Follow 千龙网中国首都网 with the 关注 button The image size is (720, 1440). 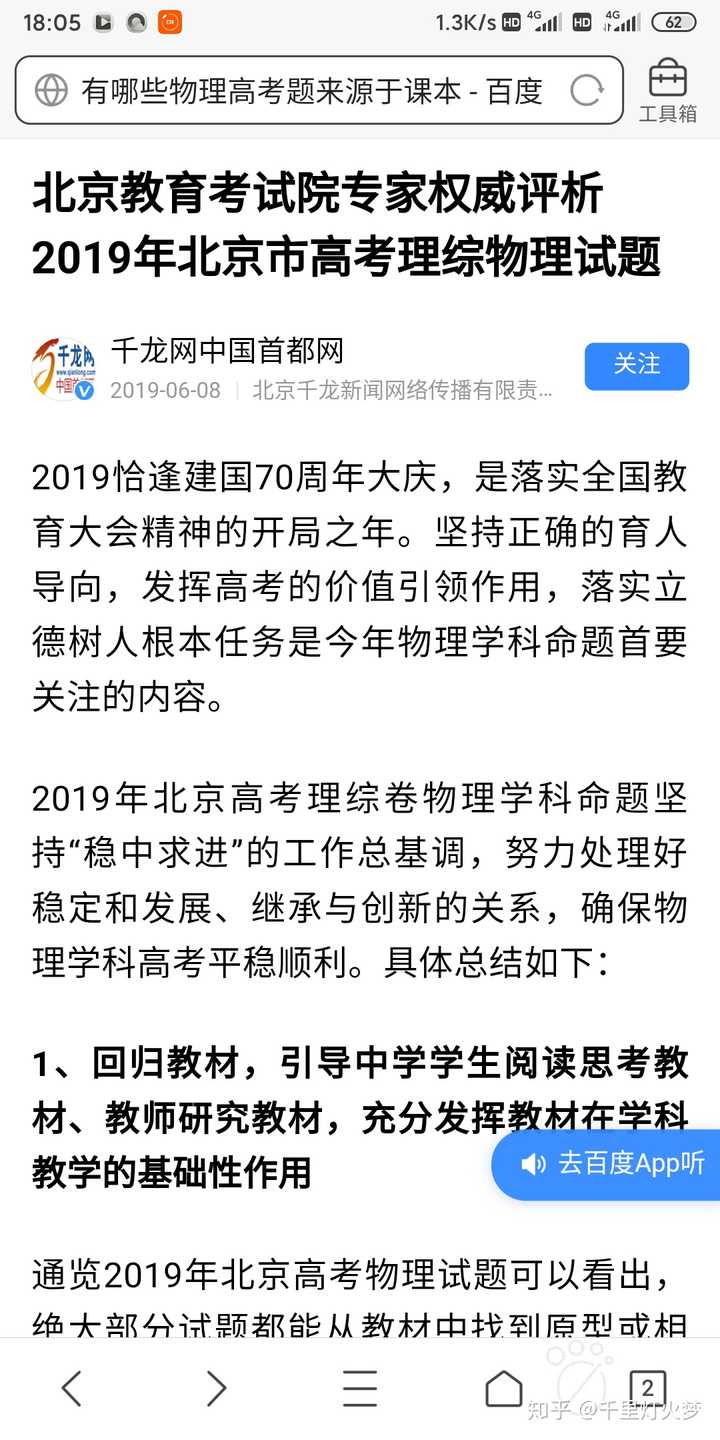(637, 366)
